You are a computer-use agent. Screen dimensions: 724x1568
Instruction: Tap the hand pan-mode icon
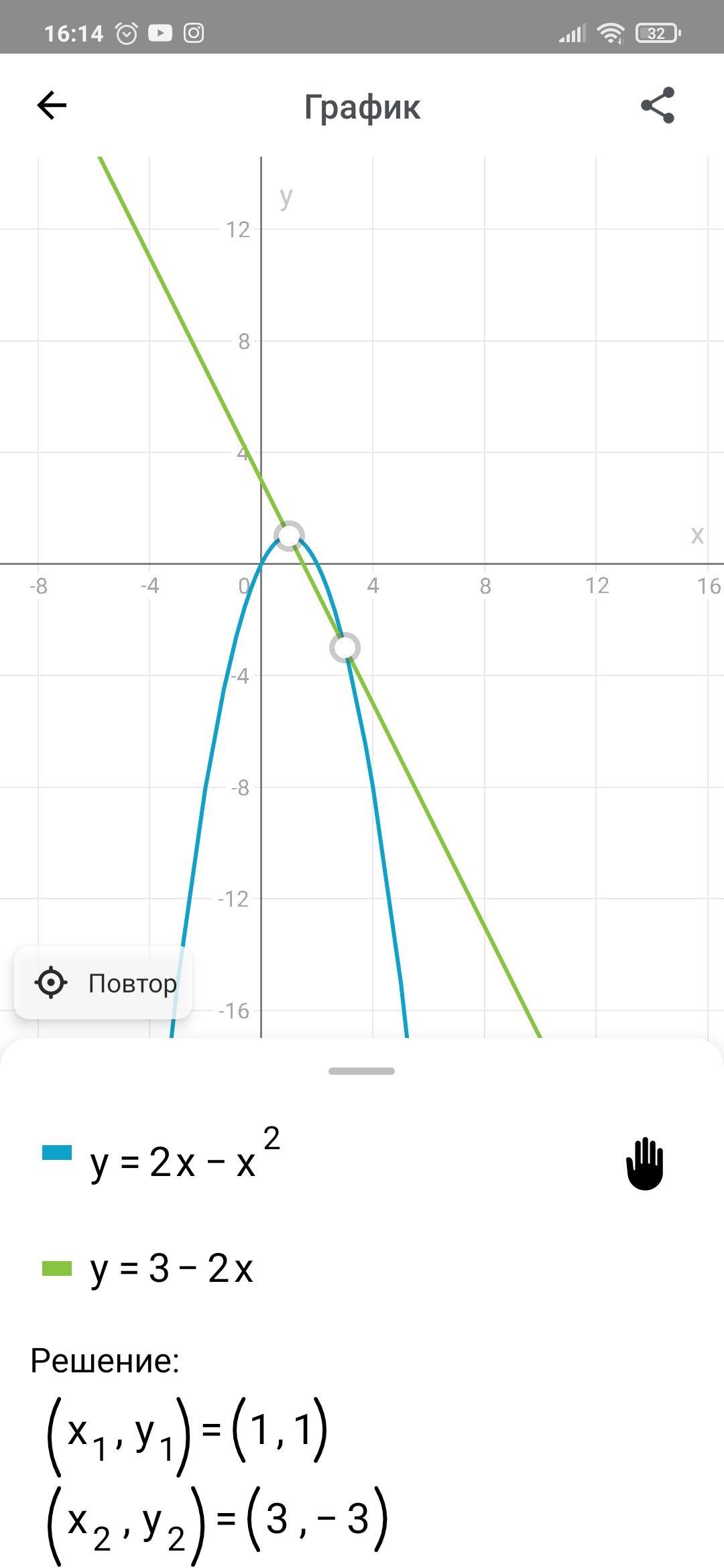tap(644, 1163)
